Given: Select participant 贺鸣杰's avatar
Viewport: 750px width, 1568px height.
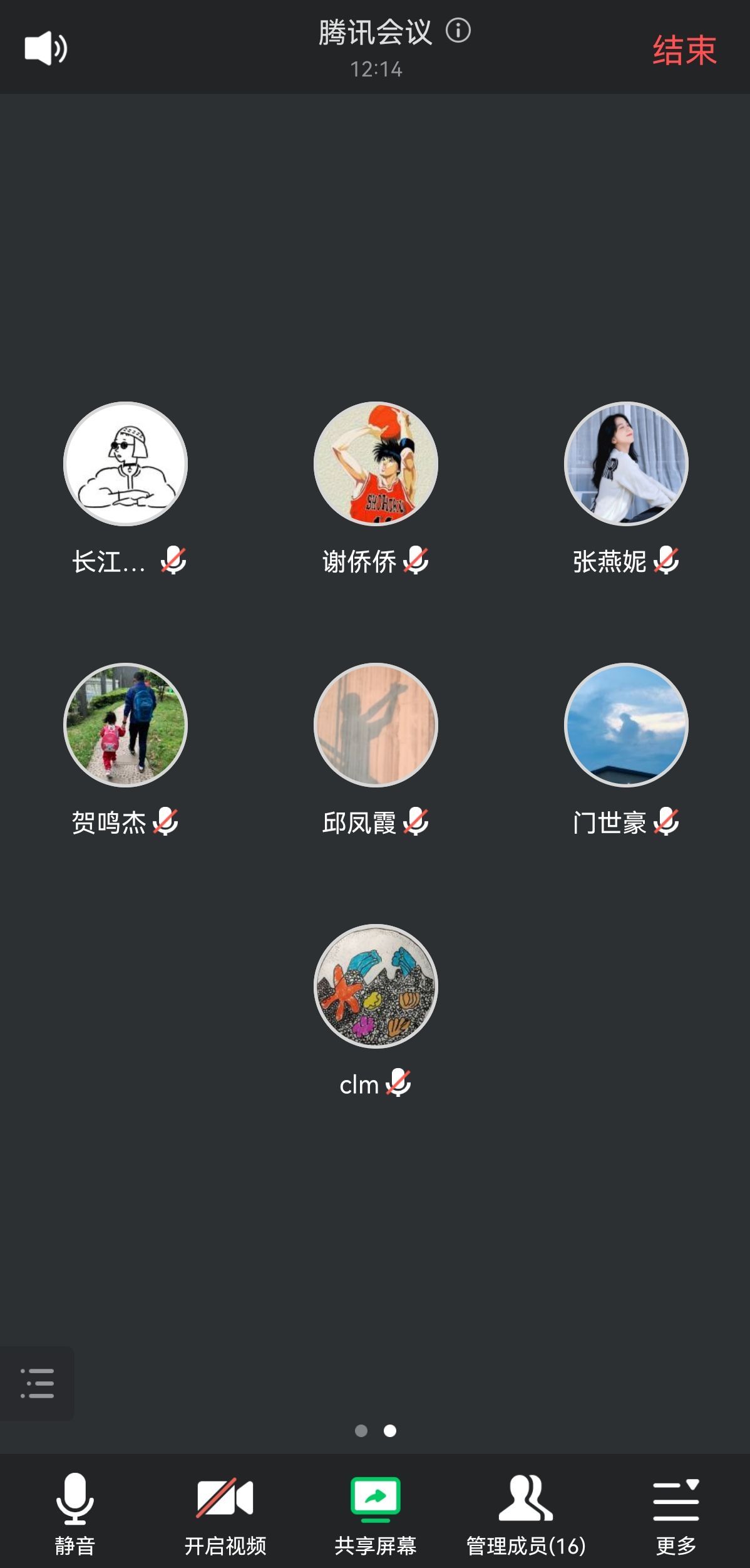Looking at the screenshot, I should point(125,725).
